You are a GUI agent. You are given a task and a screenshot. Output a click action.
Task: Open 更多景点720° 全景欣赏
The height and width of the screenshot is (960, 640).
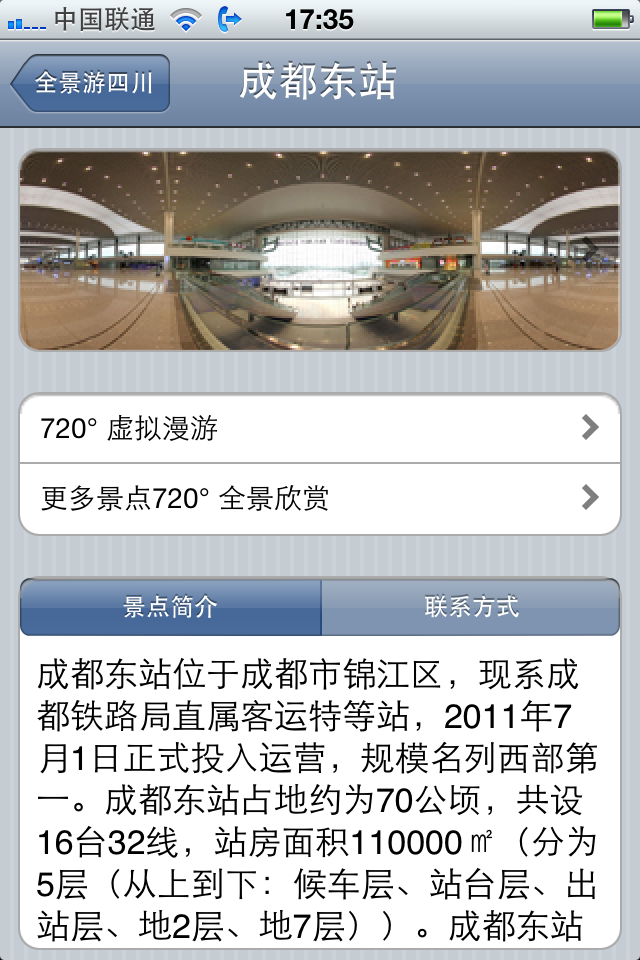tap(320, 498)
